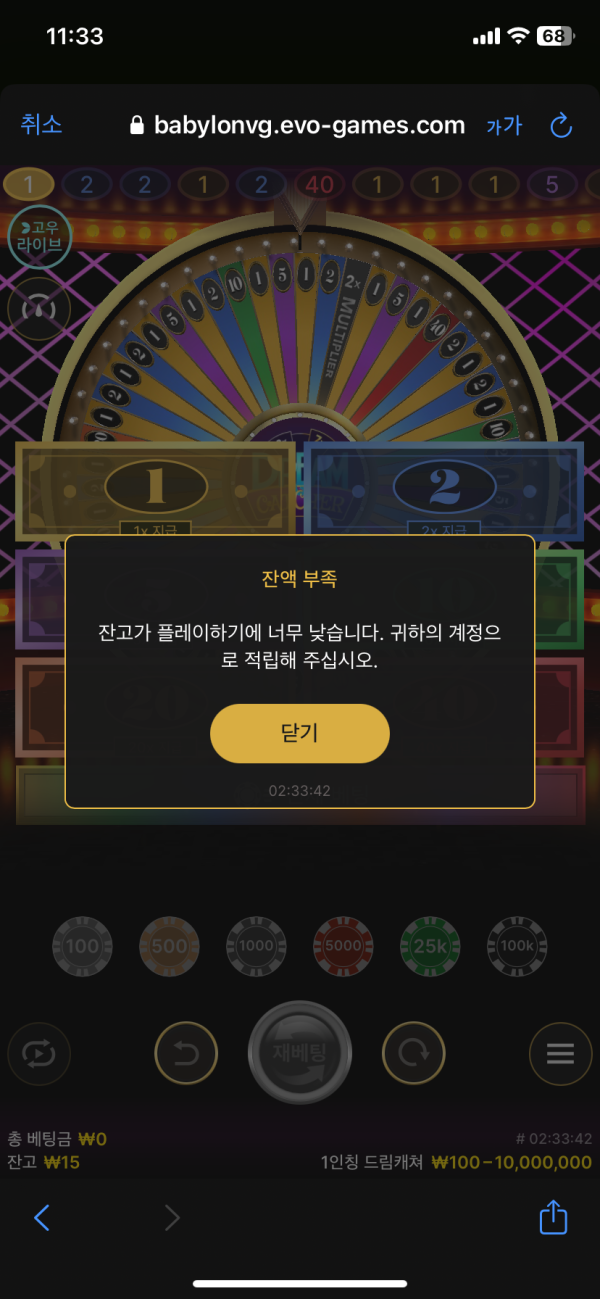Choose the 1000 chip

[x=257, y=946]
